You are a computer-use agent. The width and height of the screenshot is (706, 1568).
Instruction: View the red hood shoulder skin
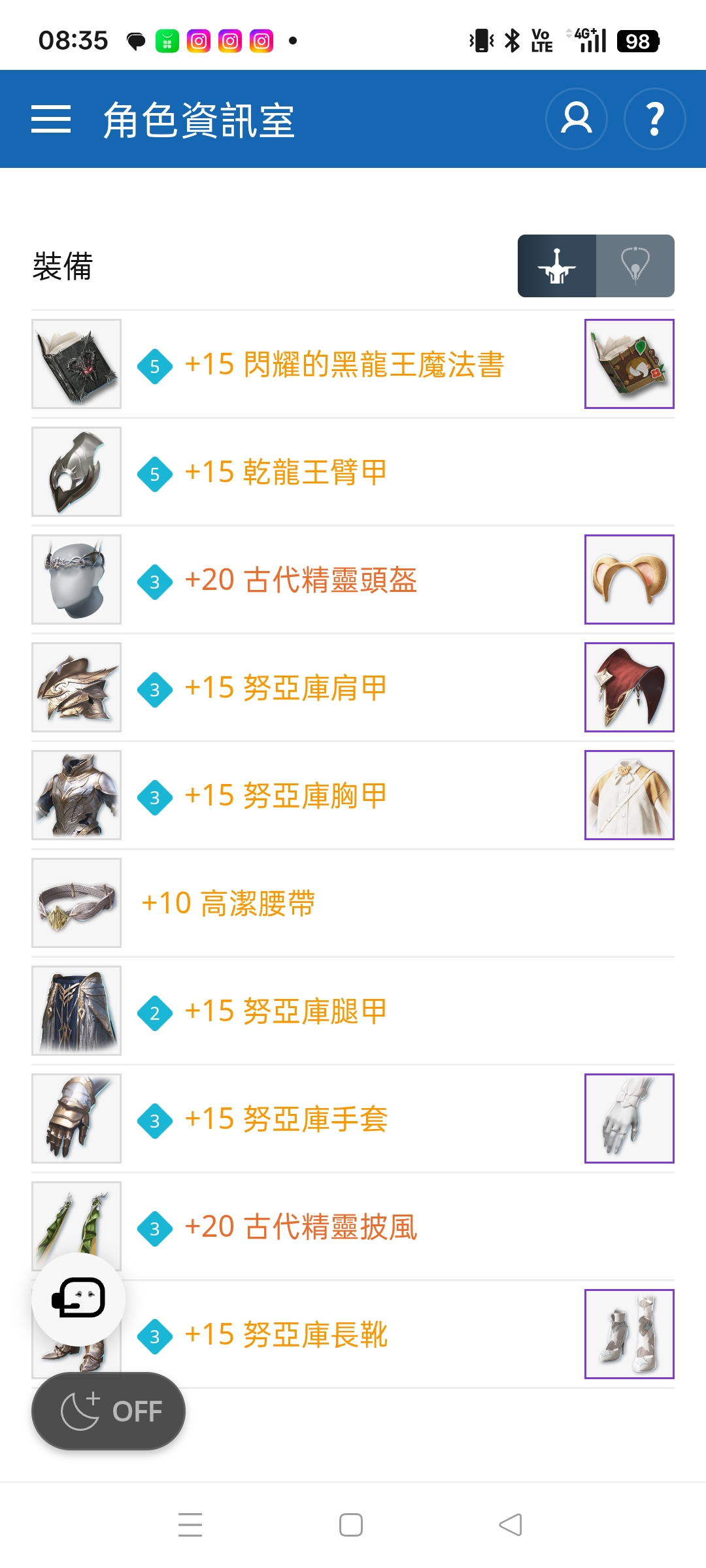629,687
